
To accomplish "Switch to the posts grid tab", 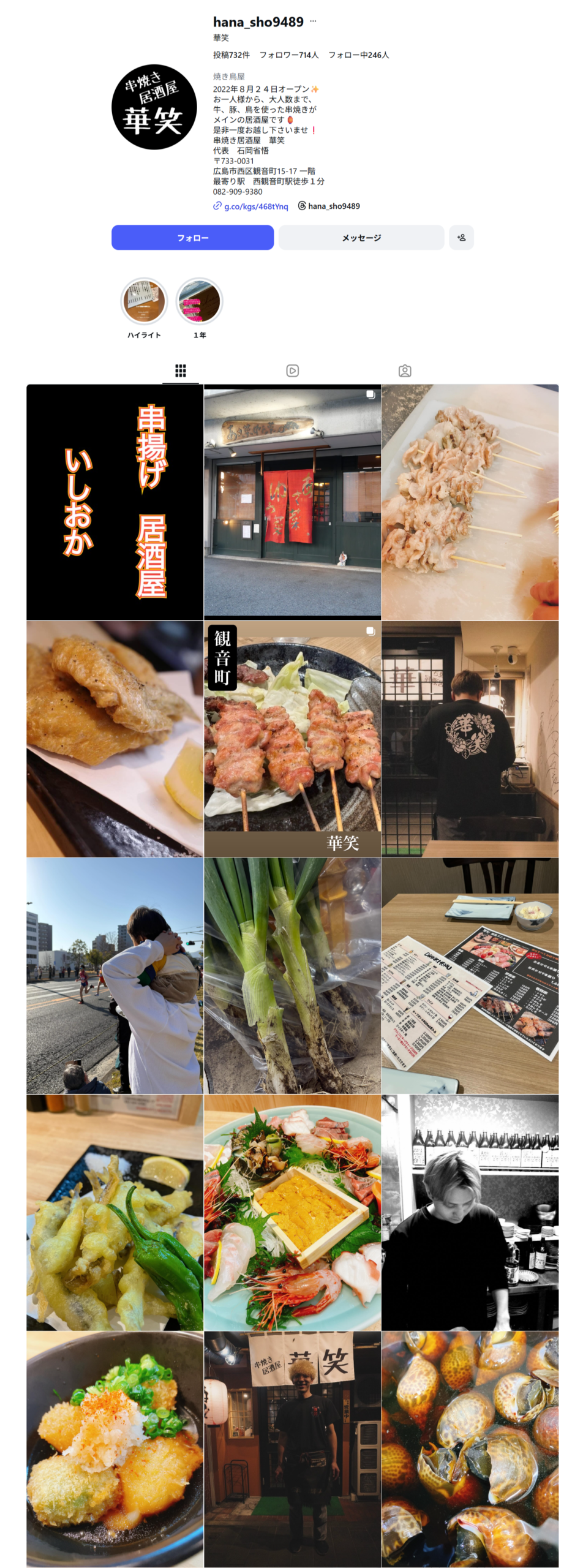I will tap(181, 371).
